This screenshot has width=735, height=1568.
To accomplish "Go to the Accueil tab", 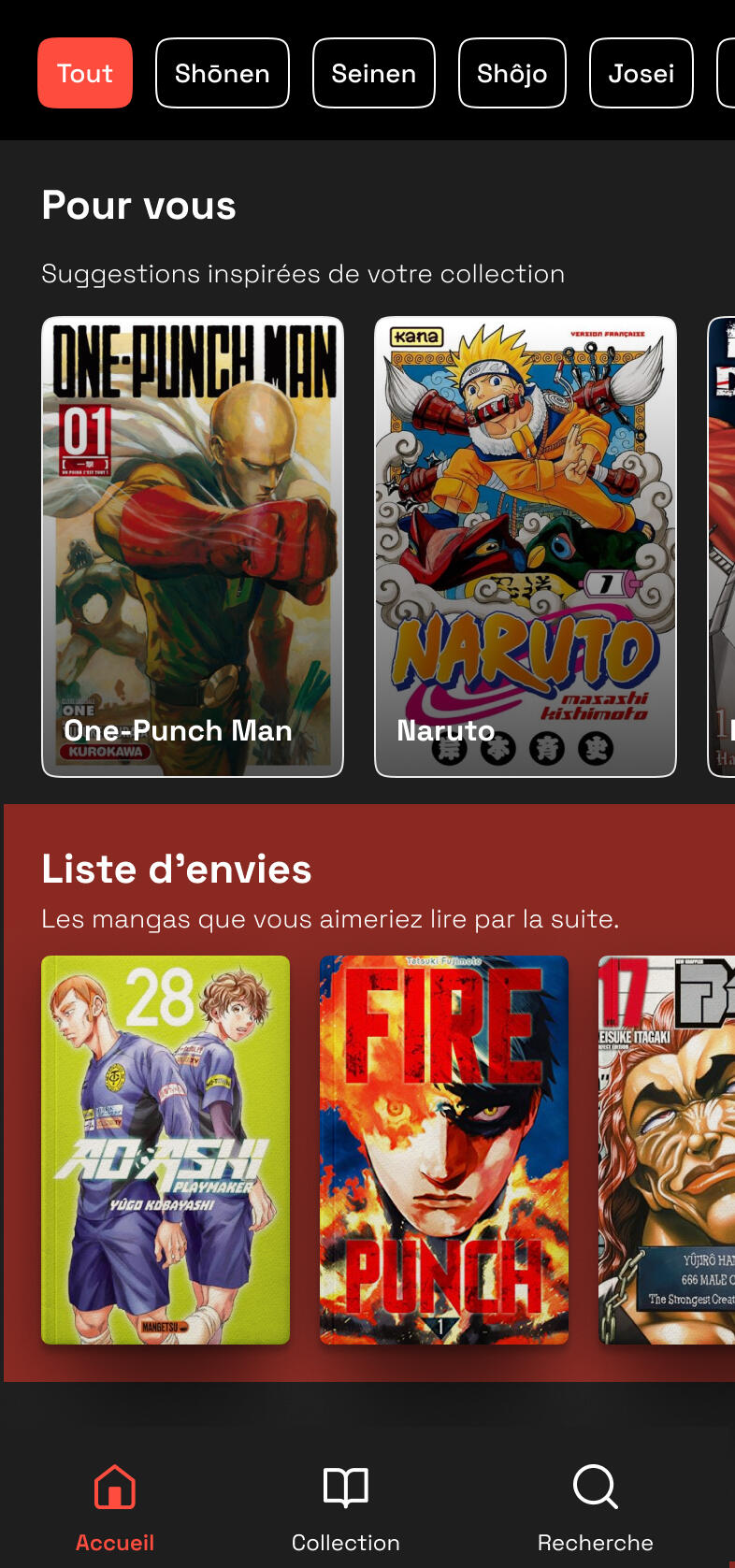I will point(115,1505).
